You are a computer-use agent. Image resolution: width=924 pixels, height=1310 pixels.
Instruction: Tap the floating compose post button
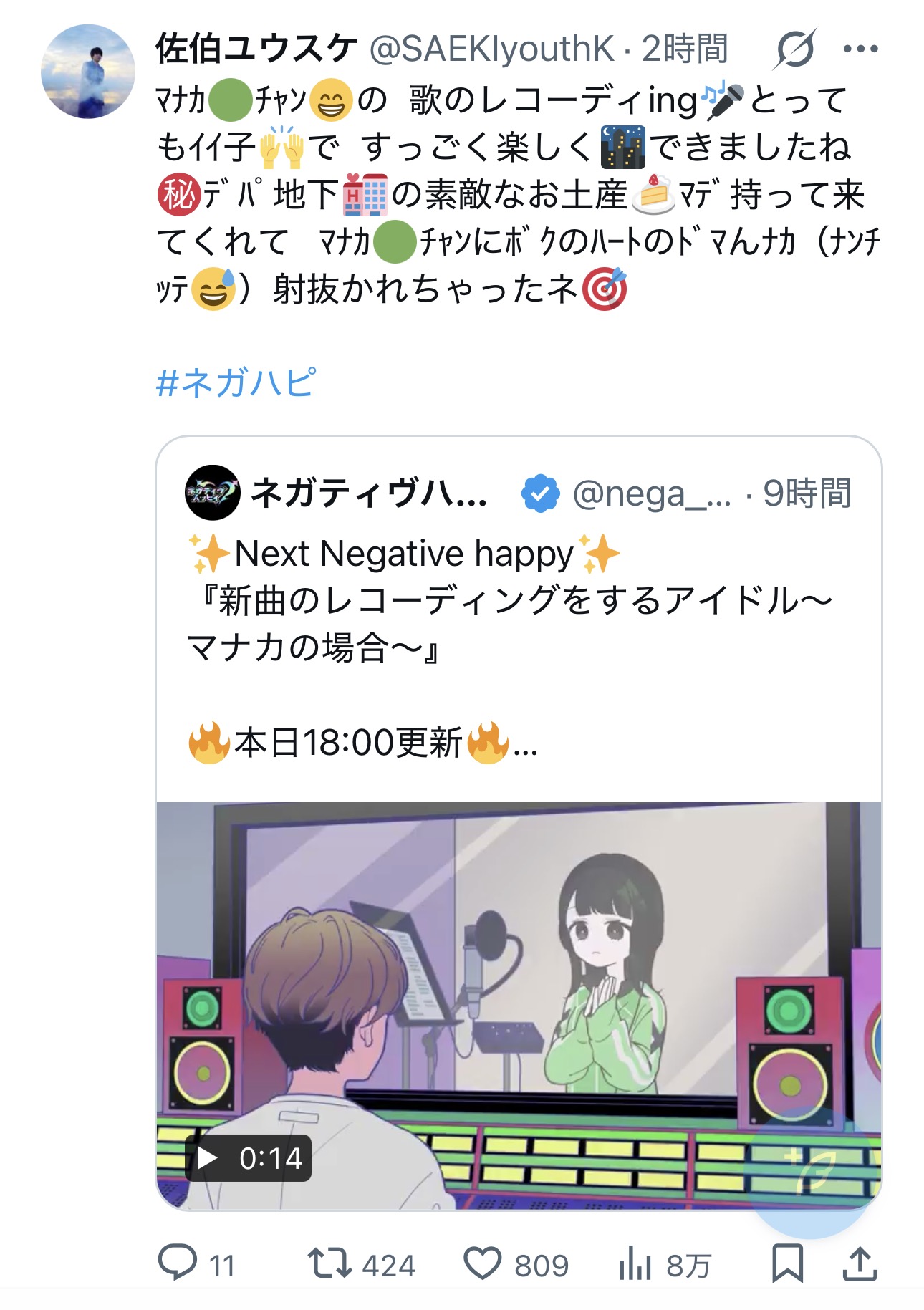(811, 1170)
